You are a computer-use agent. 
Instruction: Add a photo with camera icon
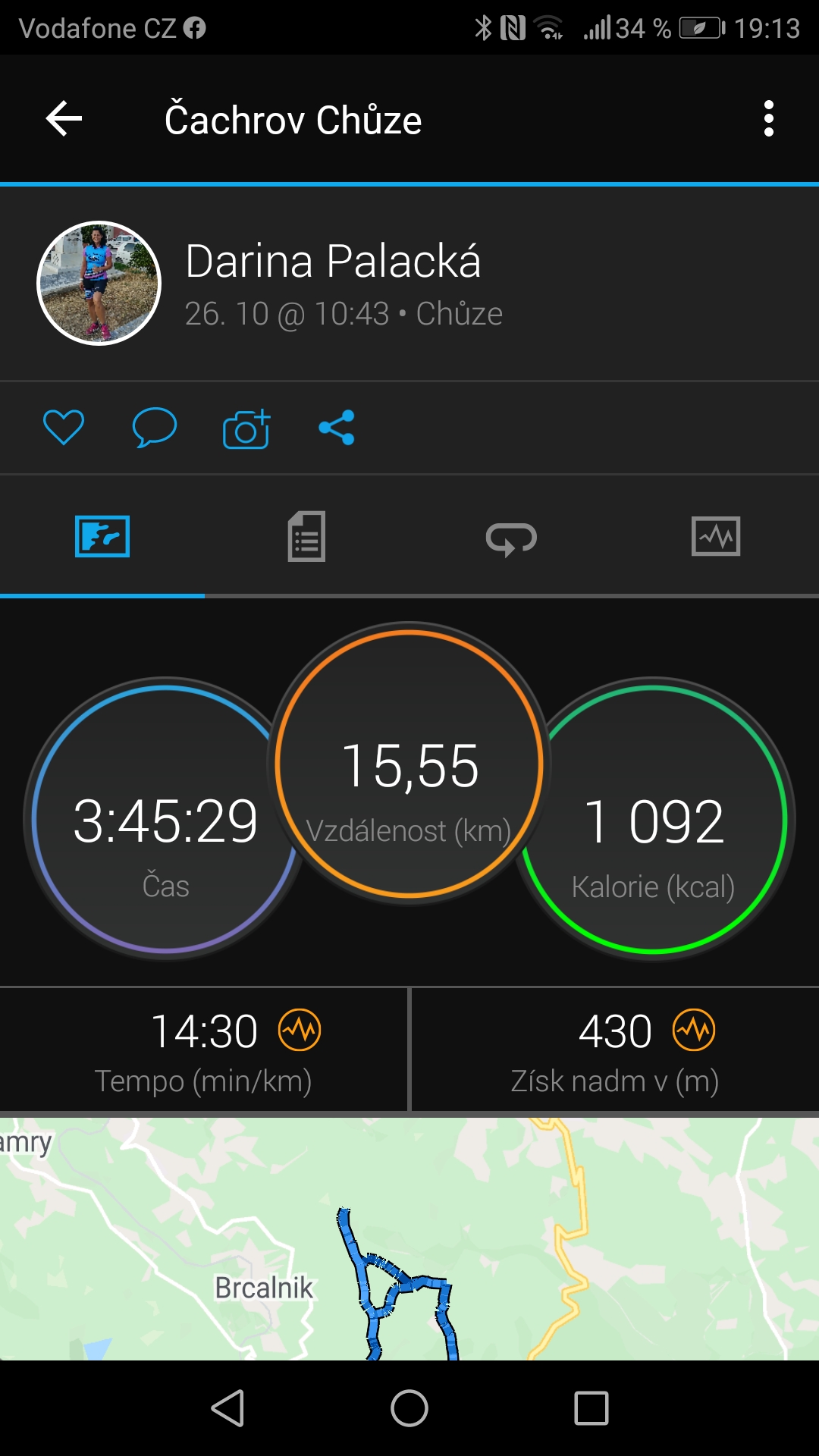(246, 428)
